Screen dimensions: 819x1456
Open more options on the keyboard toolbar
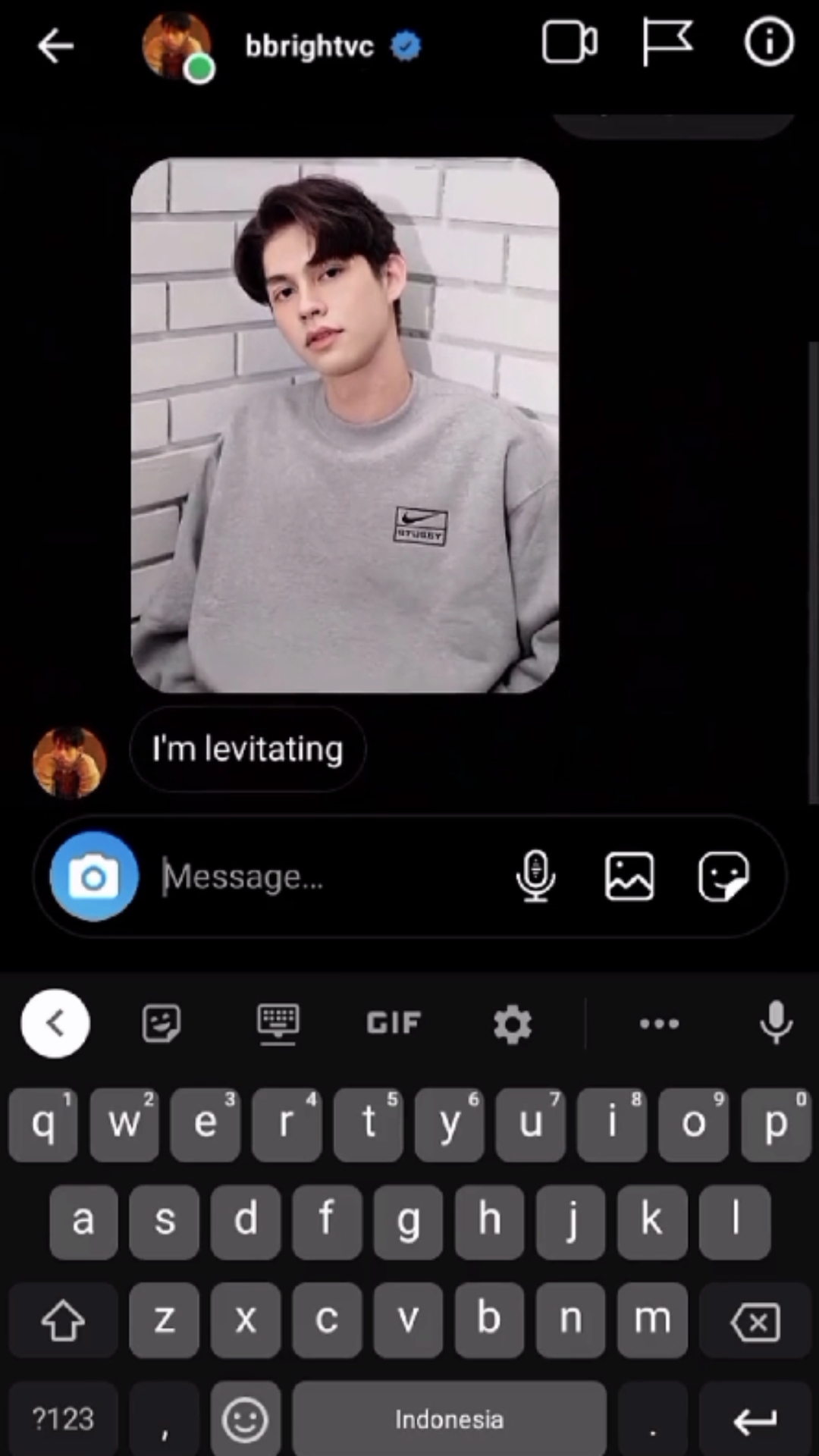pyautogui.click(x=659, y=1024)
